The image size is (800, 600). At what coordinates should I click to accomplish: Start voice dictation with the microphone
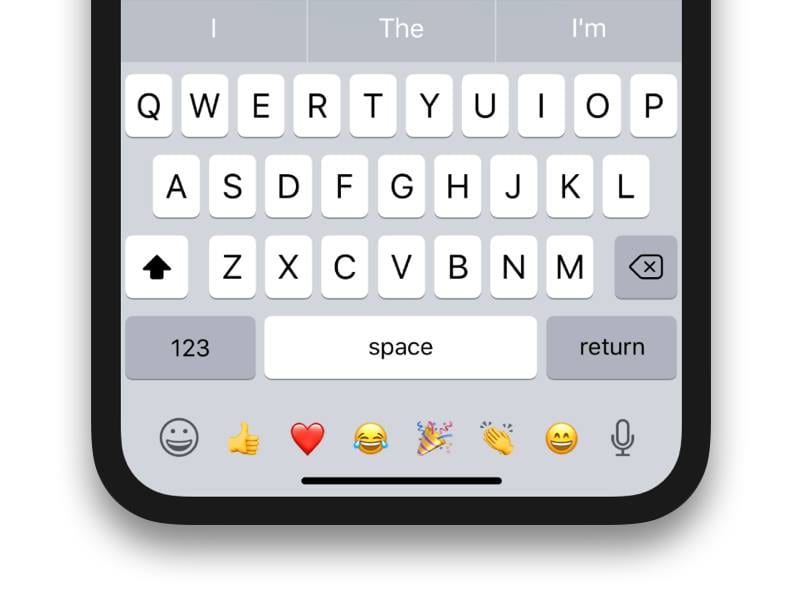point(623,438)
